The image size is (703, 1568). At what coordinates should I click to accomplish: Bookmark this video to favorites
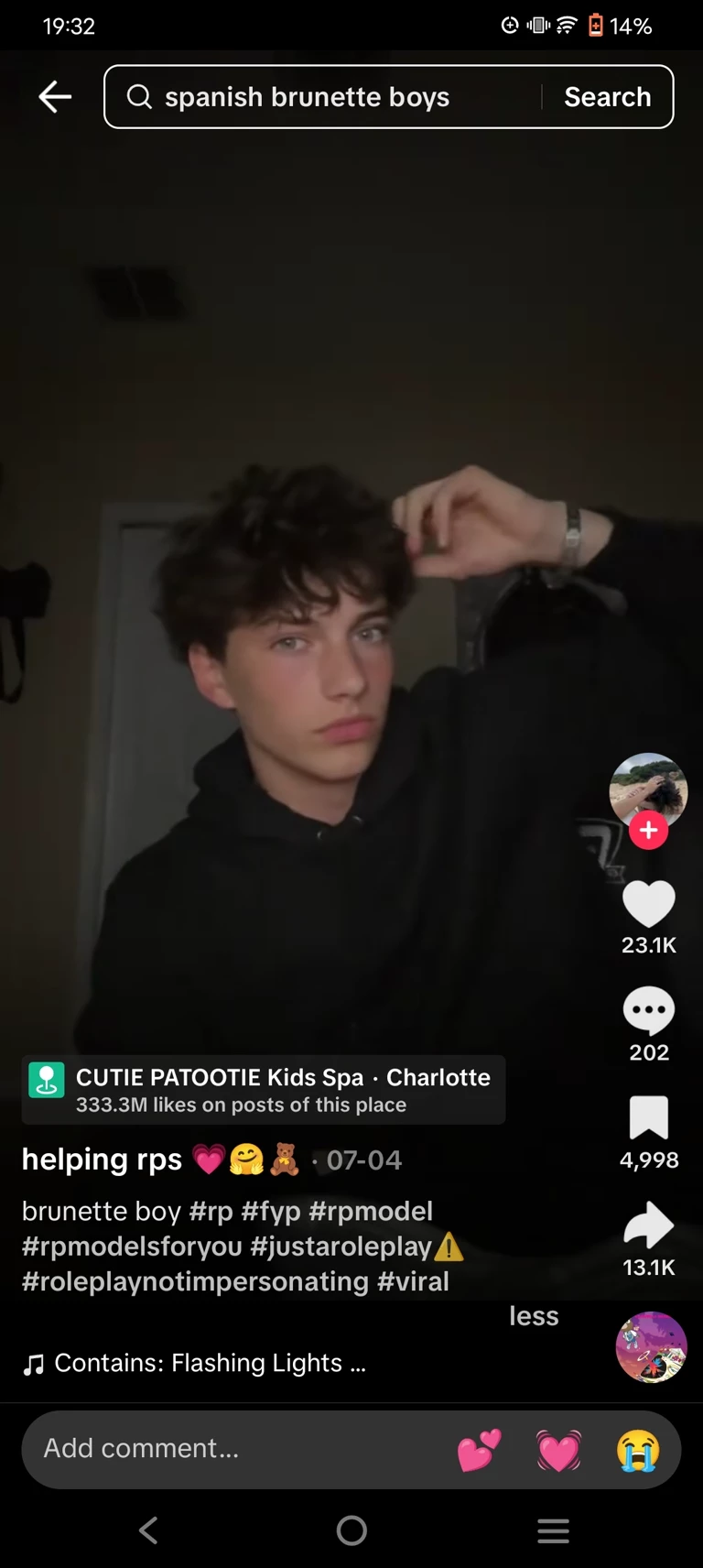pos(648,1118)
